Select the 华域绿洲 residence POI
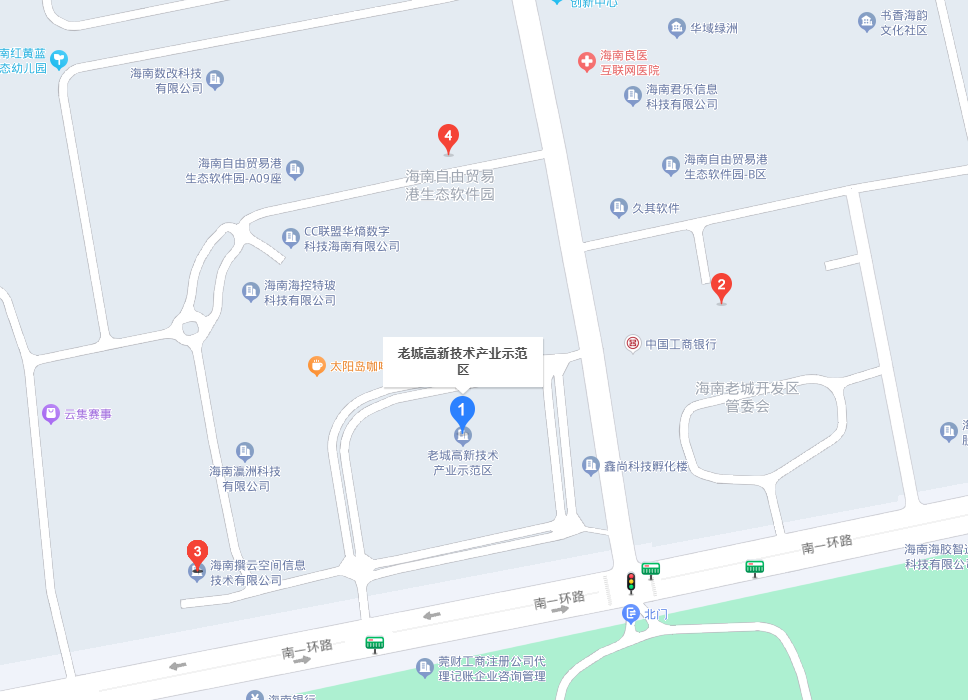 coord(677,28)
